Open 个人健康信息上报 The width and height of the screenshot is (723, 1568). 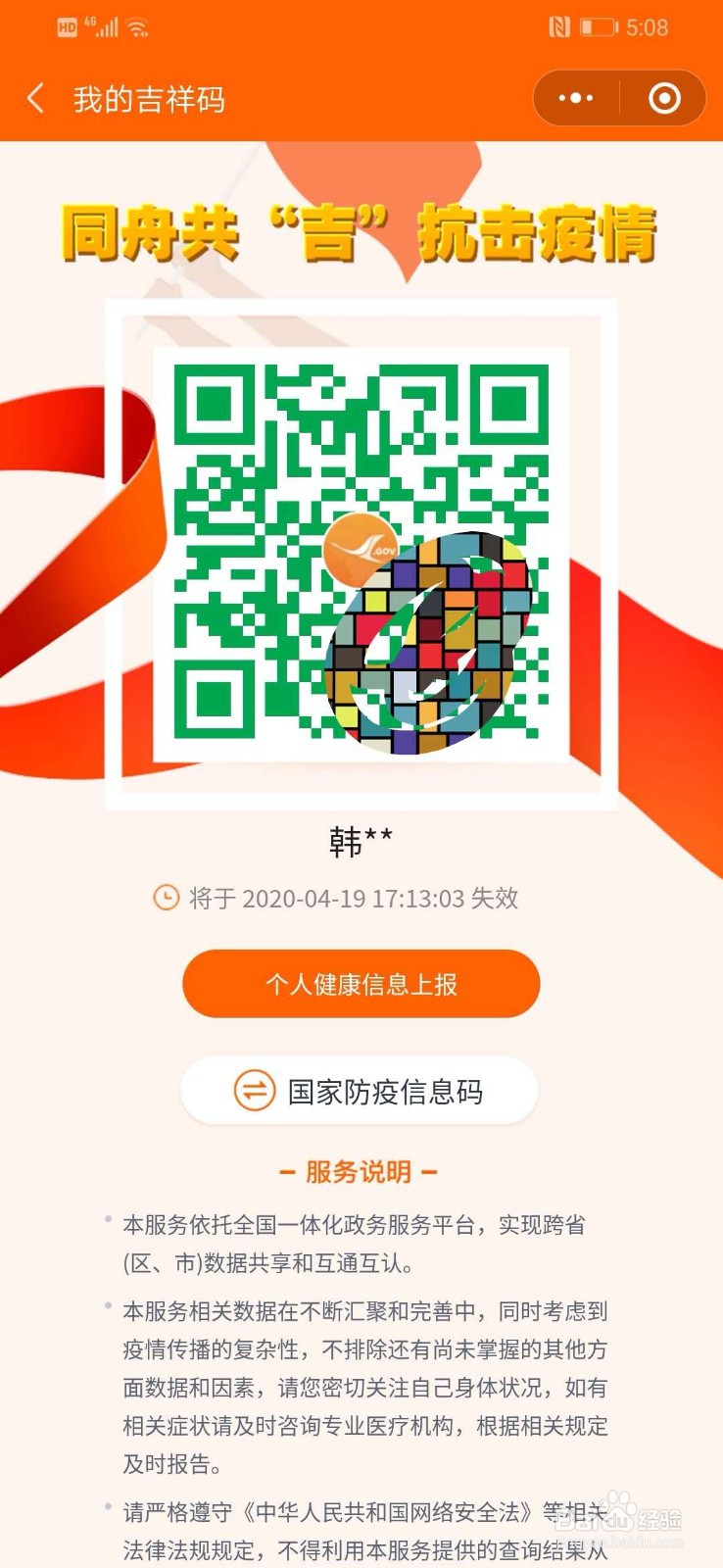(x=361, y=984)
